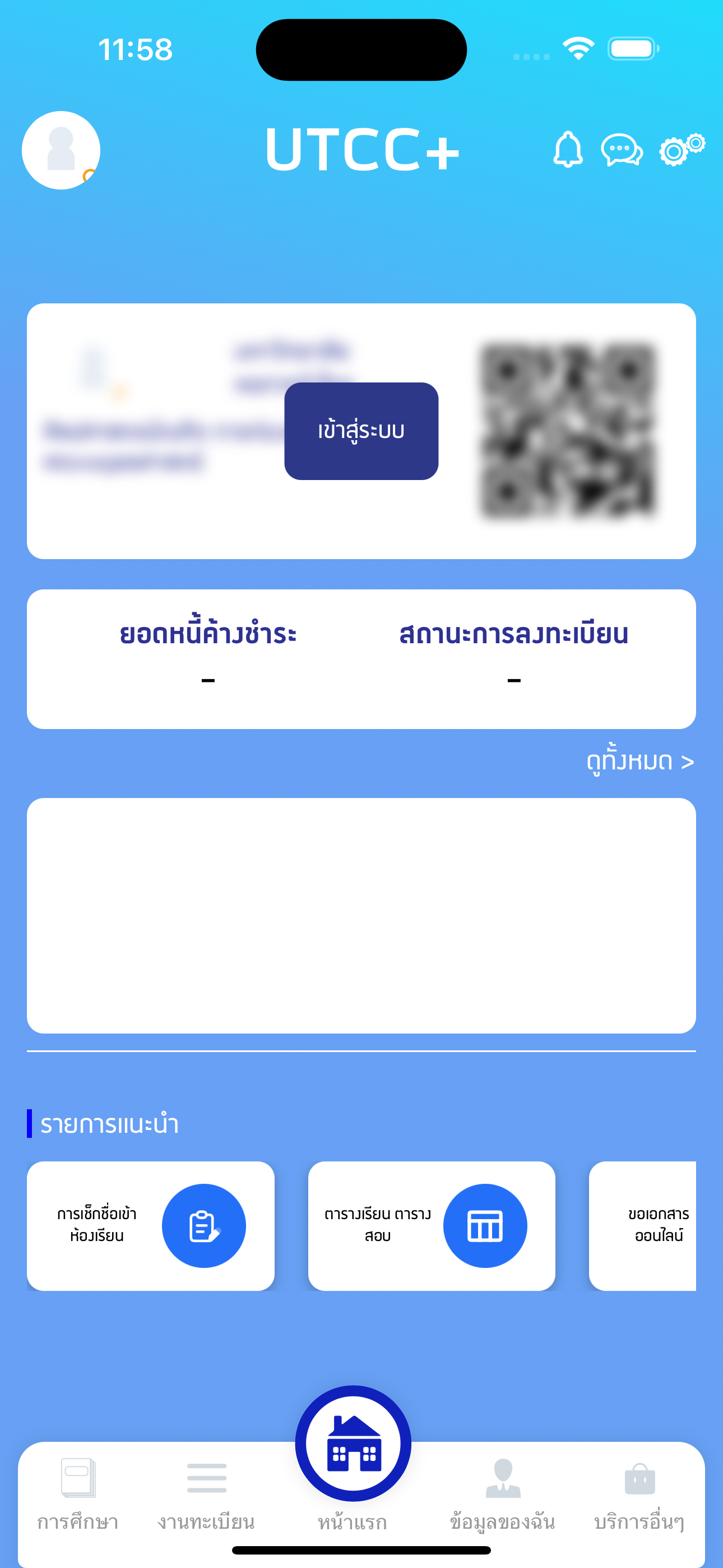Select the bag icon for บริการอื่นๆ
723x1568 pixels.
(639, 1479)
